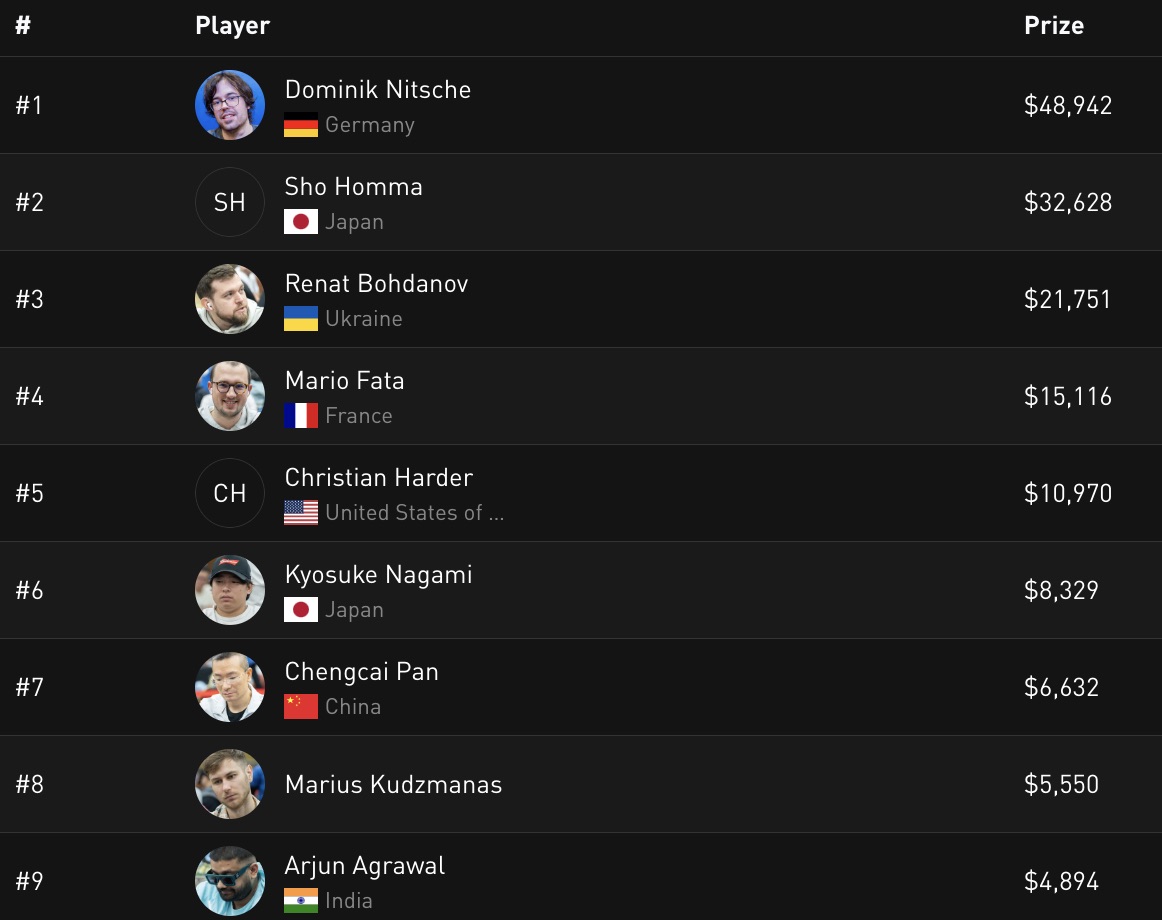The width and height of the screenshot is (1162, 920).
Task: View Renat Bohdanov's profile
Action: pyautogui.click(x=376, y=284)
